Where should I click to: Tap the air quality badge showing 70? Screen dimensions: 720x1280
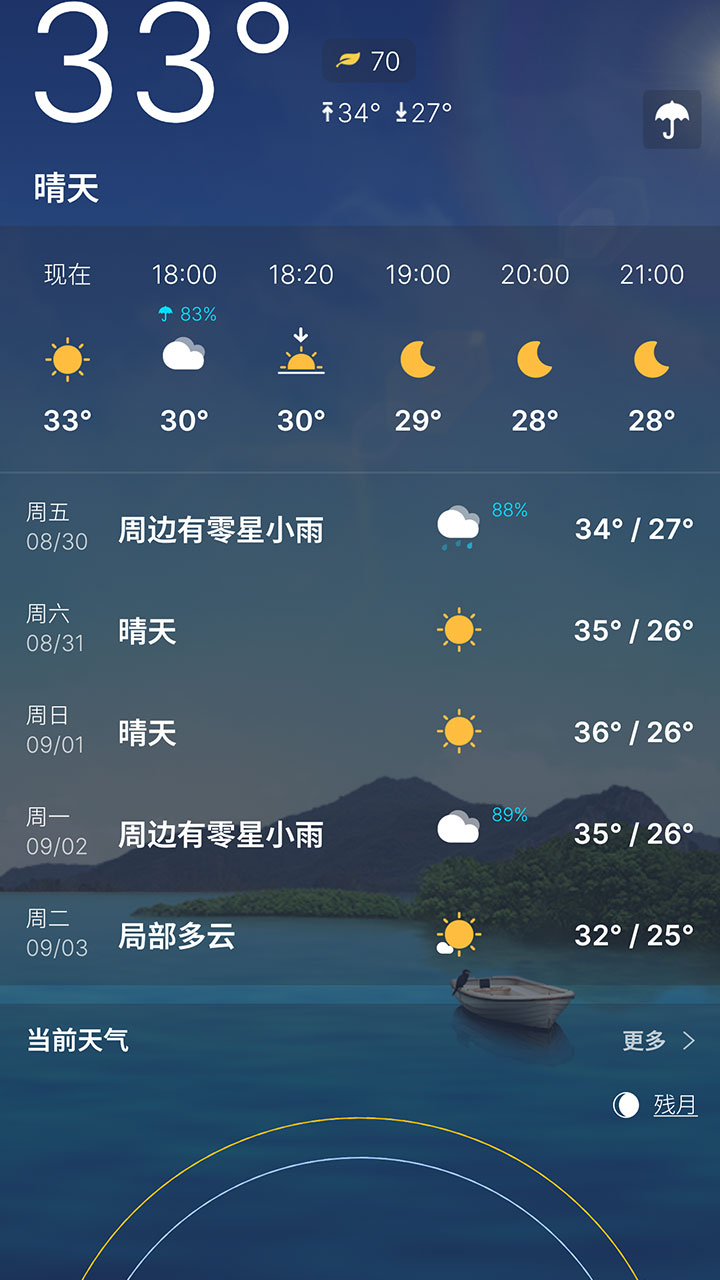pos(368,61)
